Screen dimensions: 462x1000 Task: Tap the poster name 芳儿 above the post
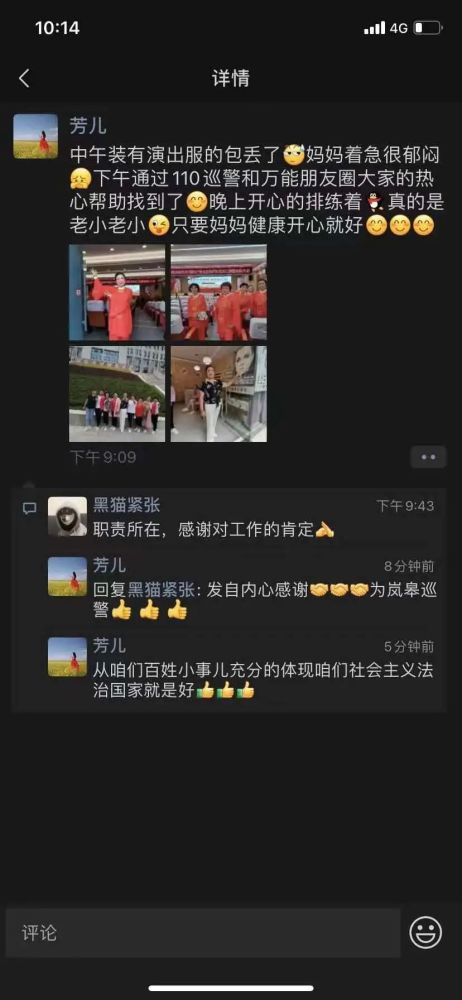click(88, 124)
